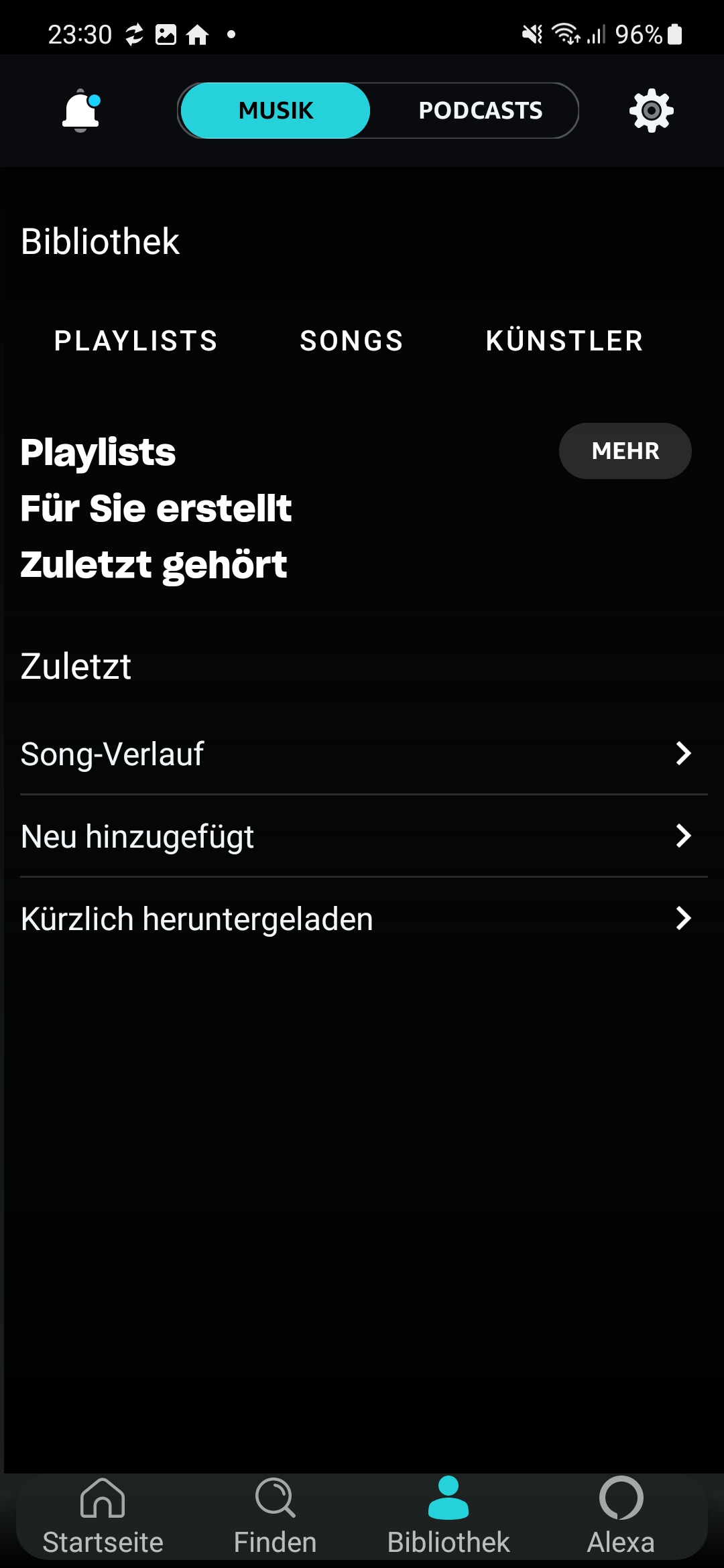Switch to PODCASTS
724x1568 pixels.
coord(480,111)
